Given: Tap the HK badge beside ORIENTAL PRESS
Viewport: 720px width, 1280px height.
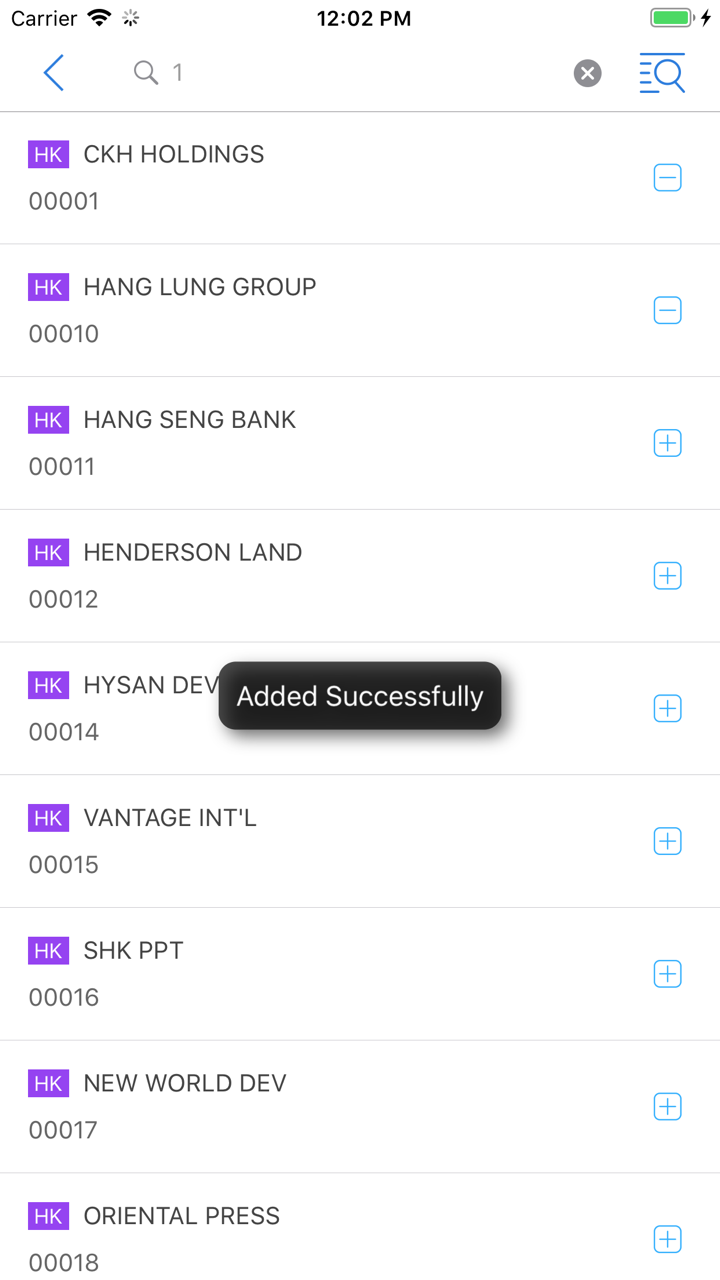Looking at the screenshot, I should coord(48,1216).
